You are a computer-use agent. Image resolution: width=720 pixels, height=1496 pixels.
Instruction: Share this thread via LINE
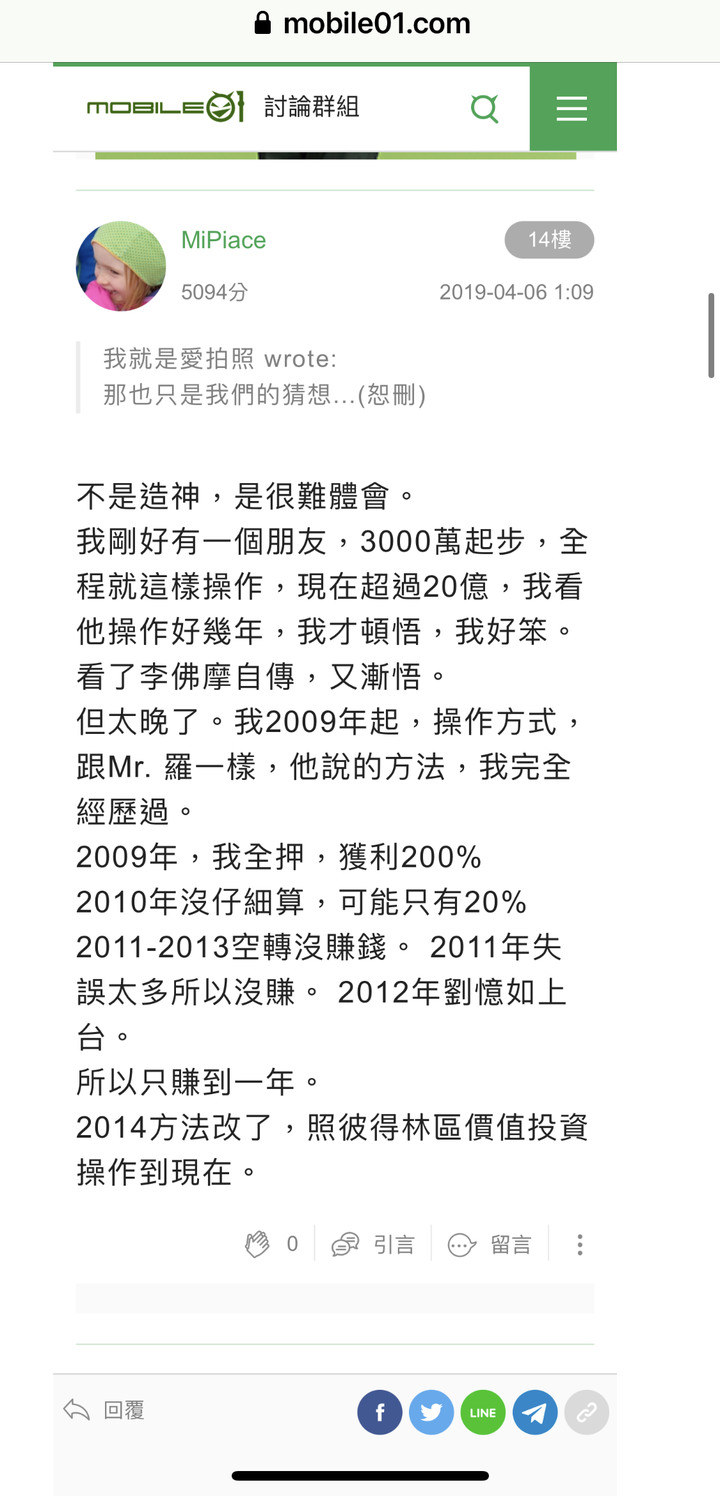click(483, 1413)
